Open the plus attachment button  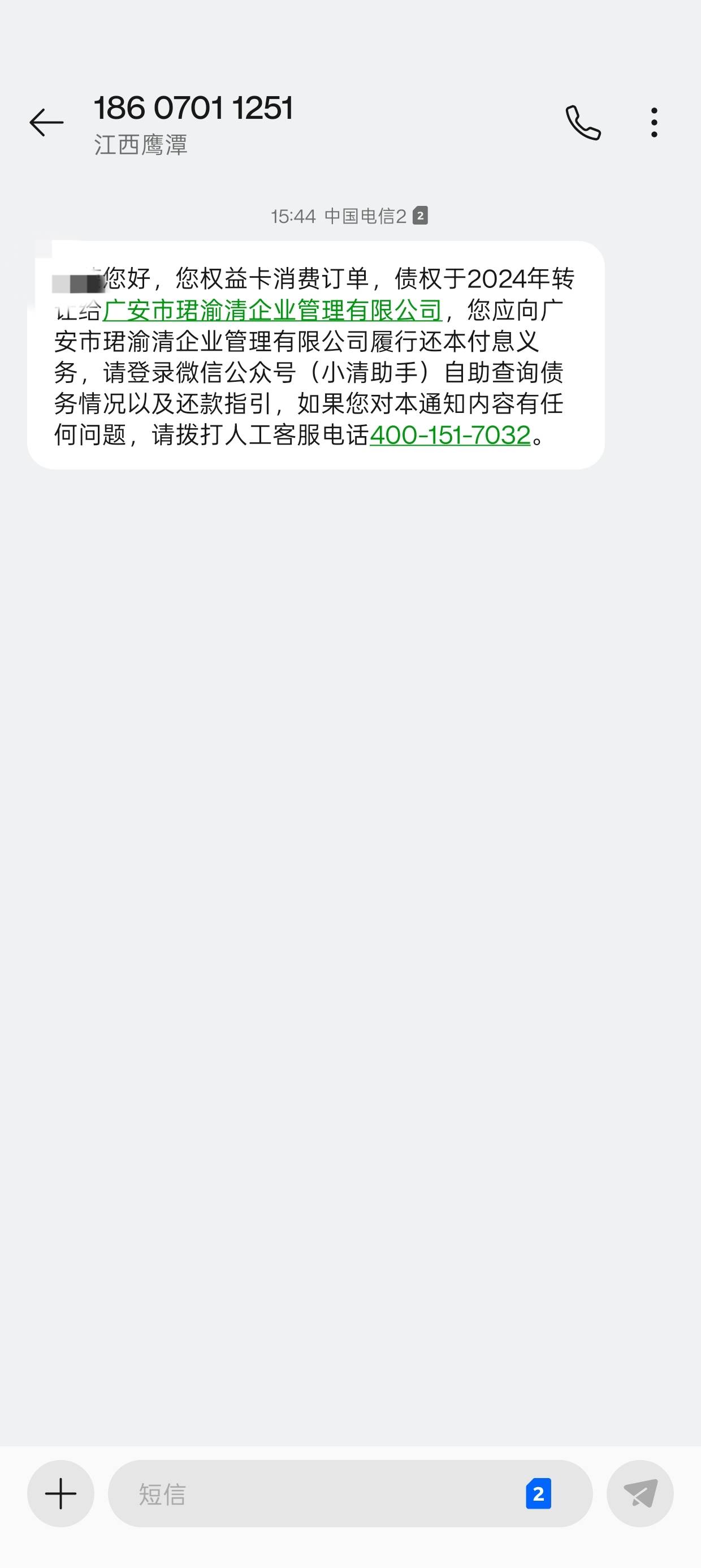coord(61,1493)
